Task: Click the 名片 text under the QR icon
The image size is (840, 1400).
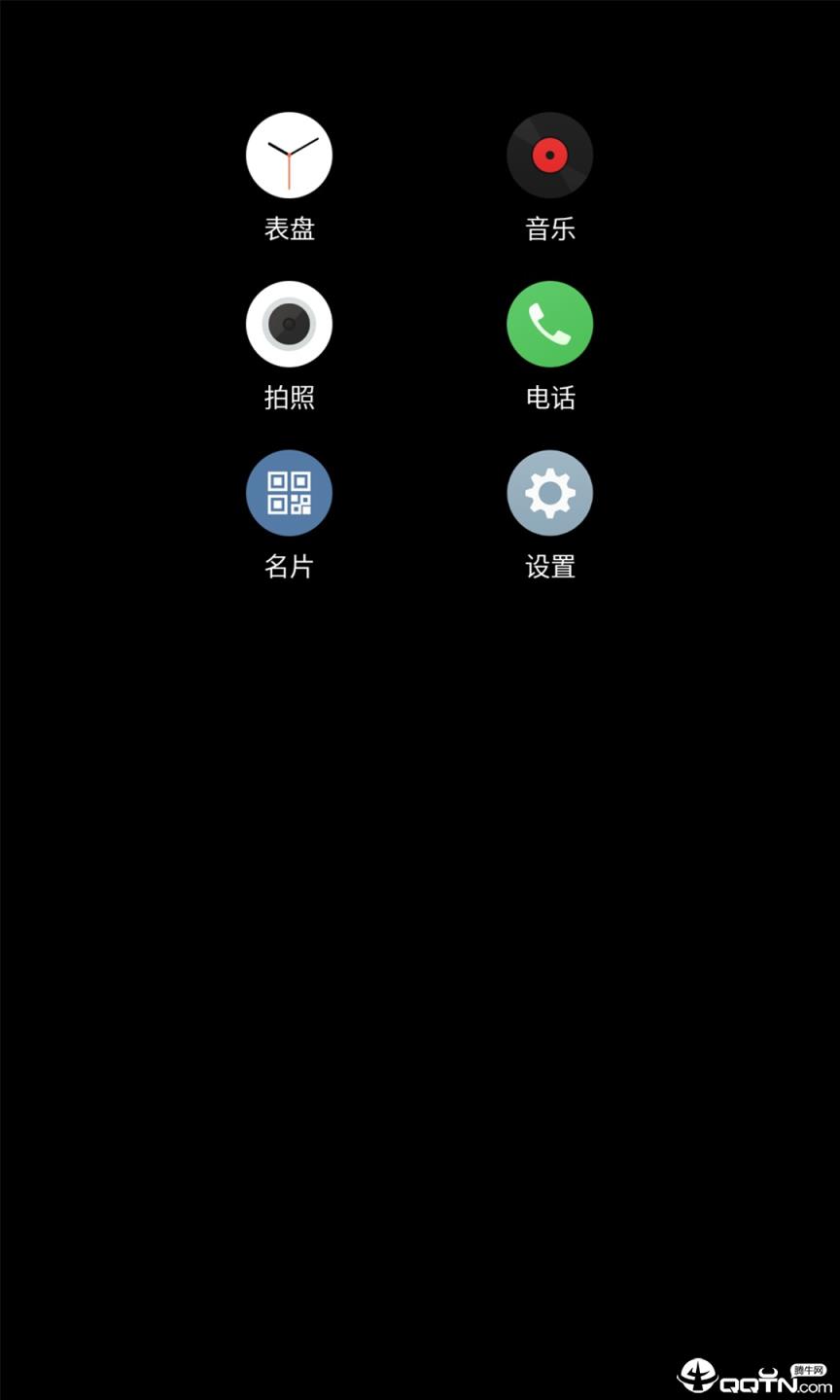Action: (289, 566)
